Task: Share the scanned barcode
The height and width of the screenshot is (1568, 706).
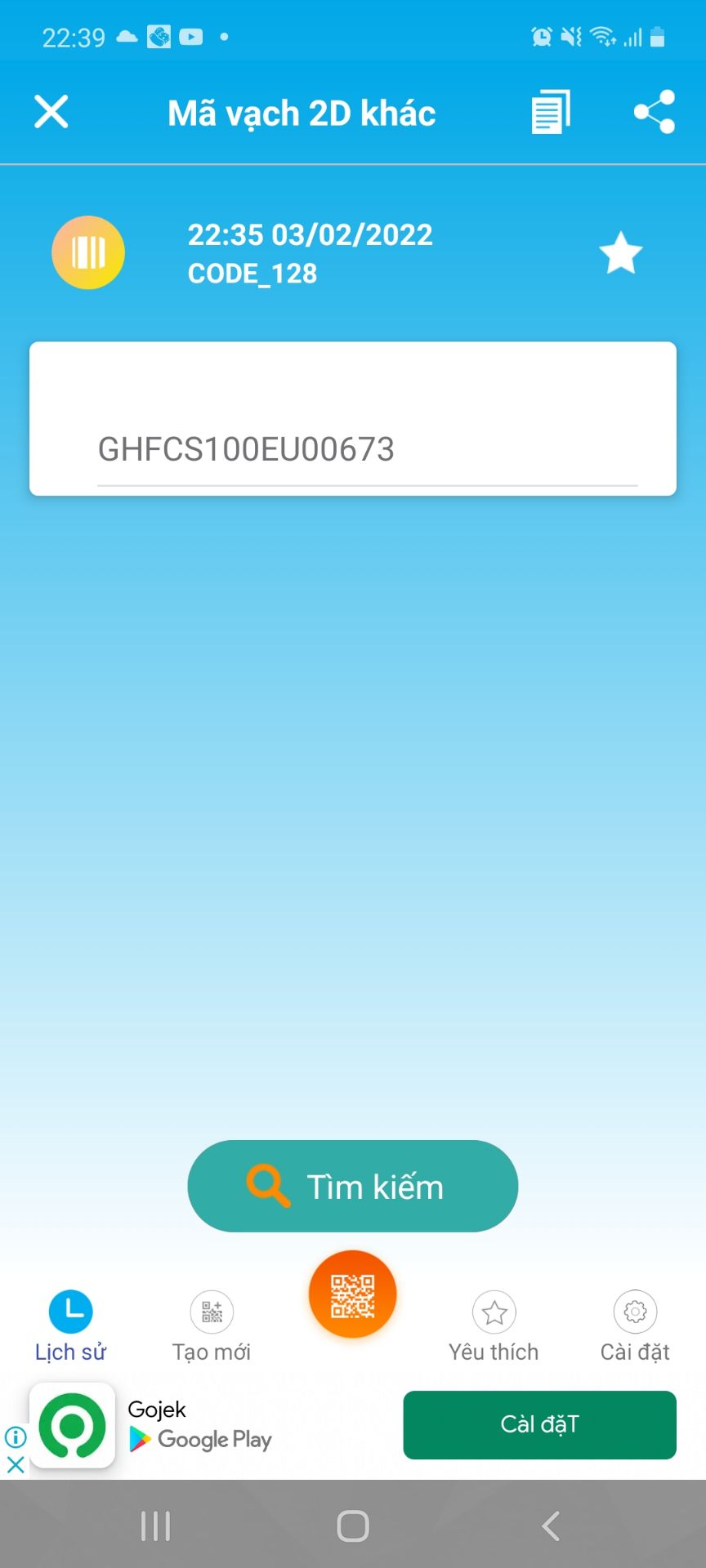Action: point(655,112)
